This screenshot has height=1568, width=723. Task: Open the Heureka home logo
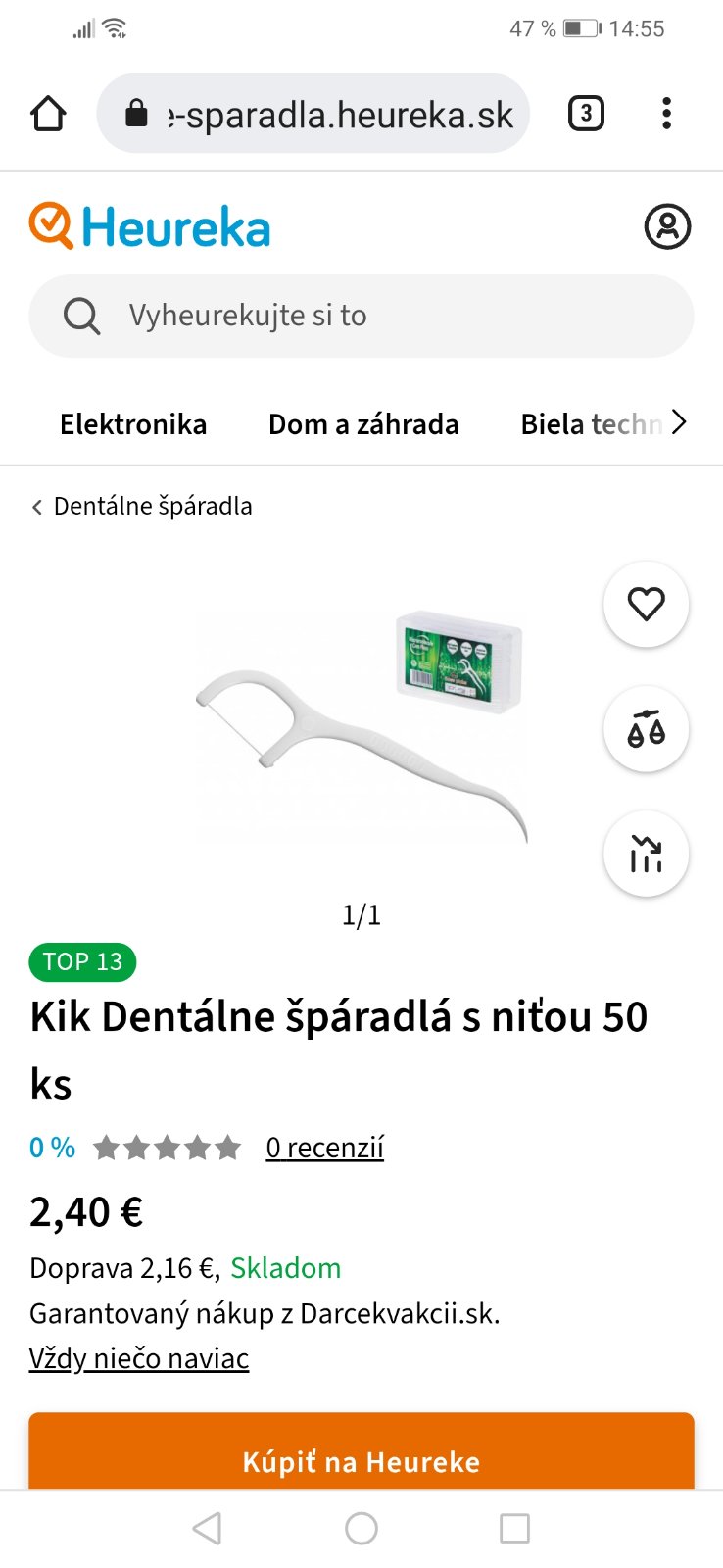(x=150, y=226)
